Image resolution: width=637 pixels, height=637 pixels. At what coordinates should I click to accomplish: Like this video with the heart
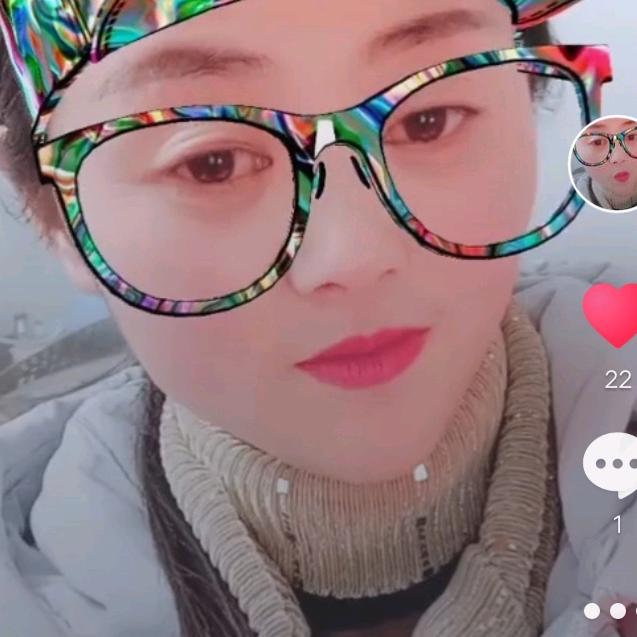[613, 315]
